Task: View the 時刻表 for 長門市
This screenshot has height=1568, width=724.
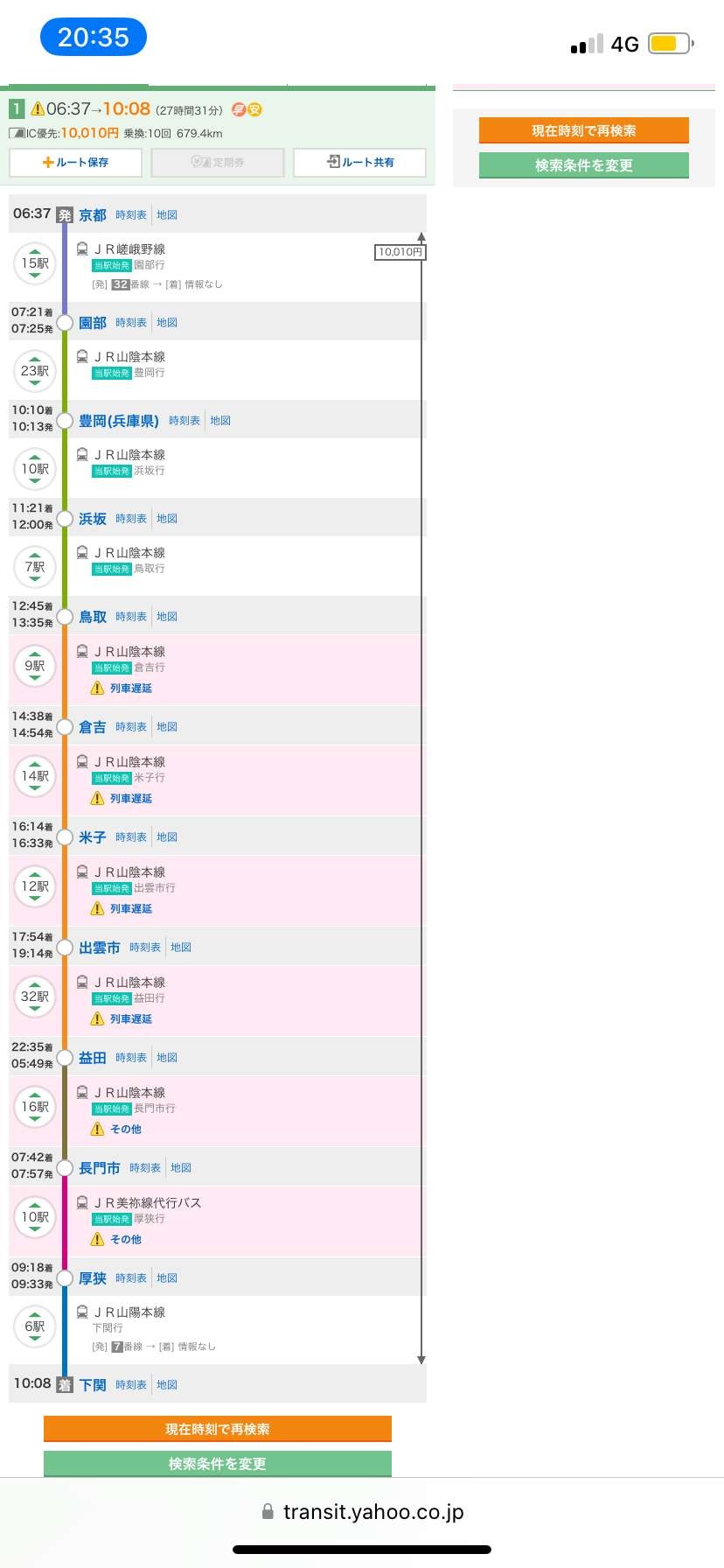Action: pyautogui.click(x=145, y=1168)
